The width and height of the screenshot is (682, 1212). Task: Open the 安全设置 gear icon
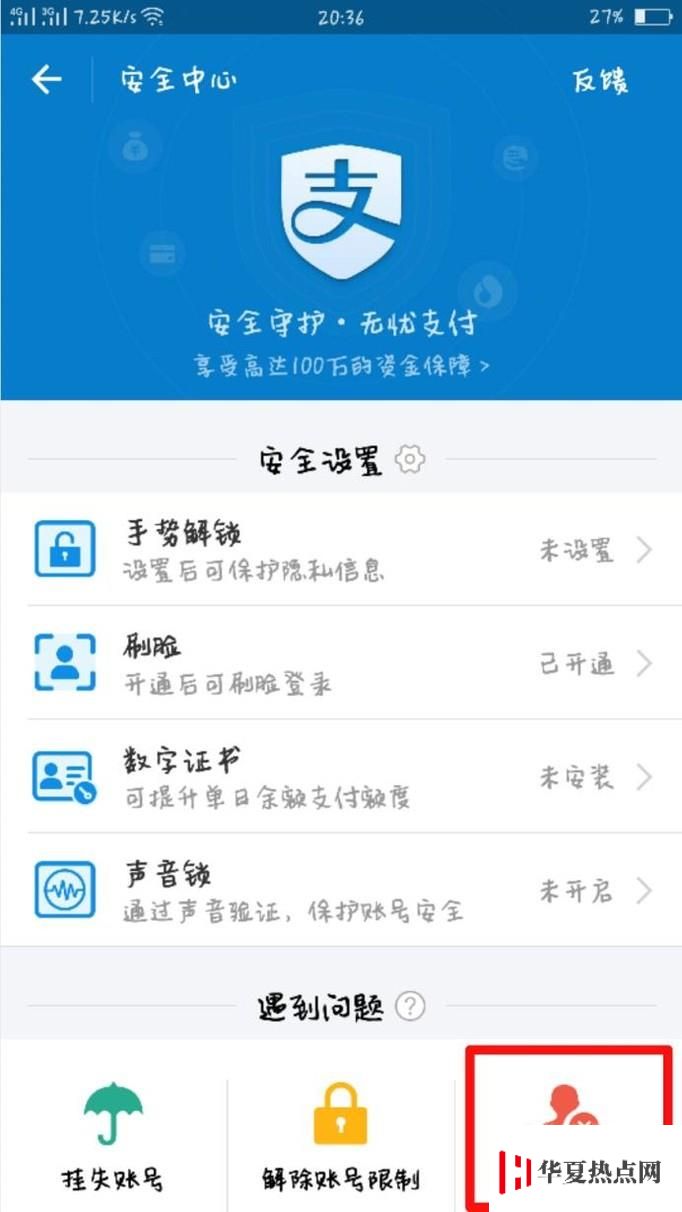410,460
